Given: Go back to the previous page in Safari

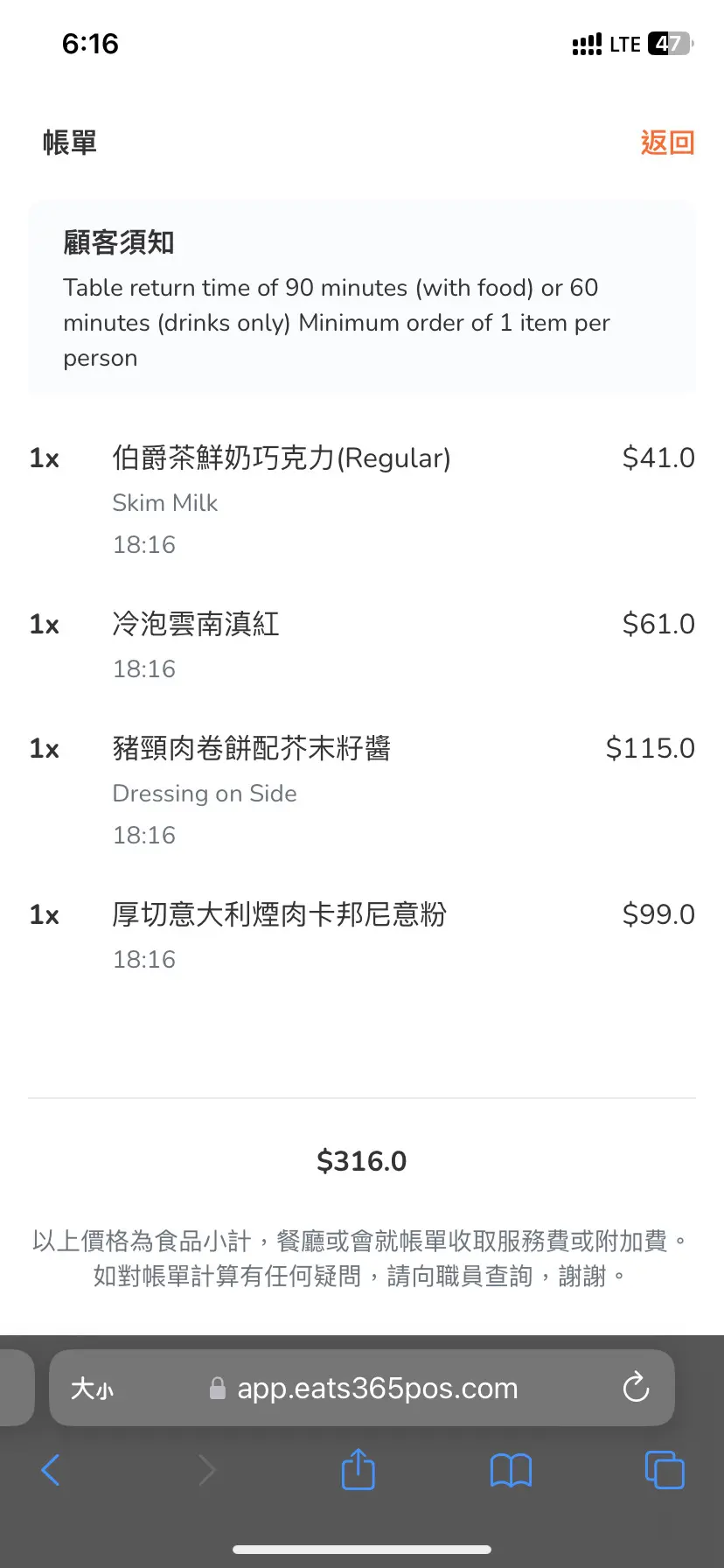Looking at the screenshot, I should (x=51, y=1470).
